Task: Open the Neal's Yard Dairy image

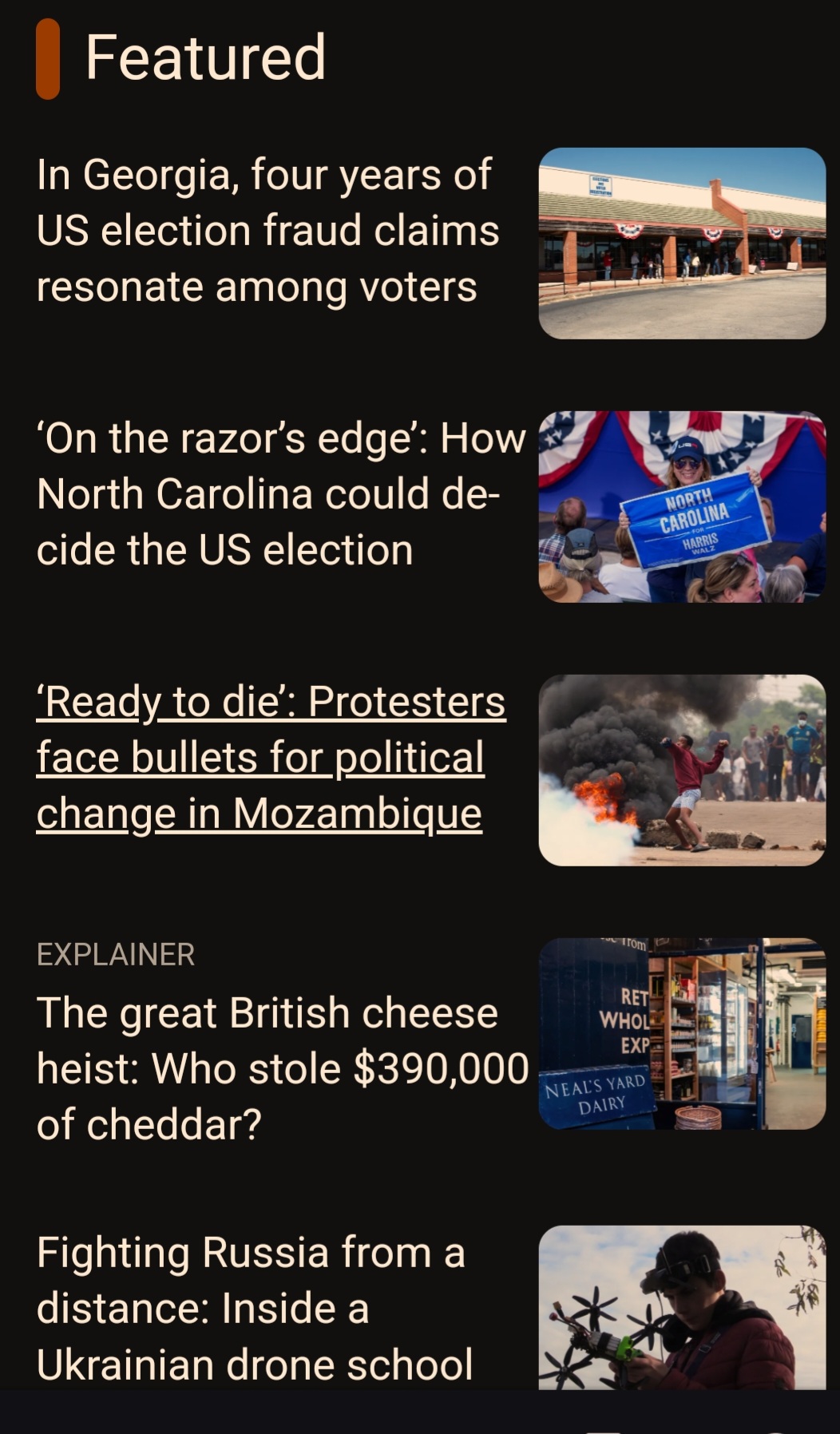Action: [x=682, y=1034]
